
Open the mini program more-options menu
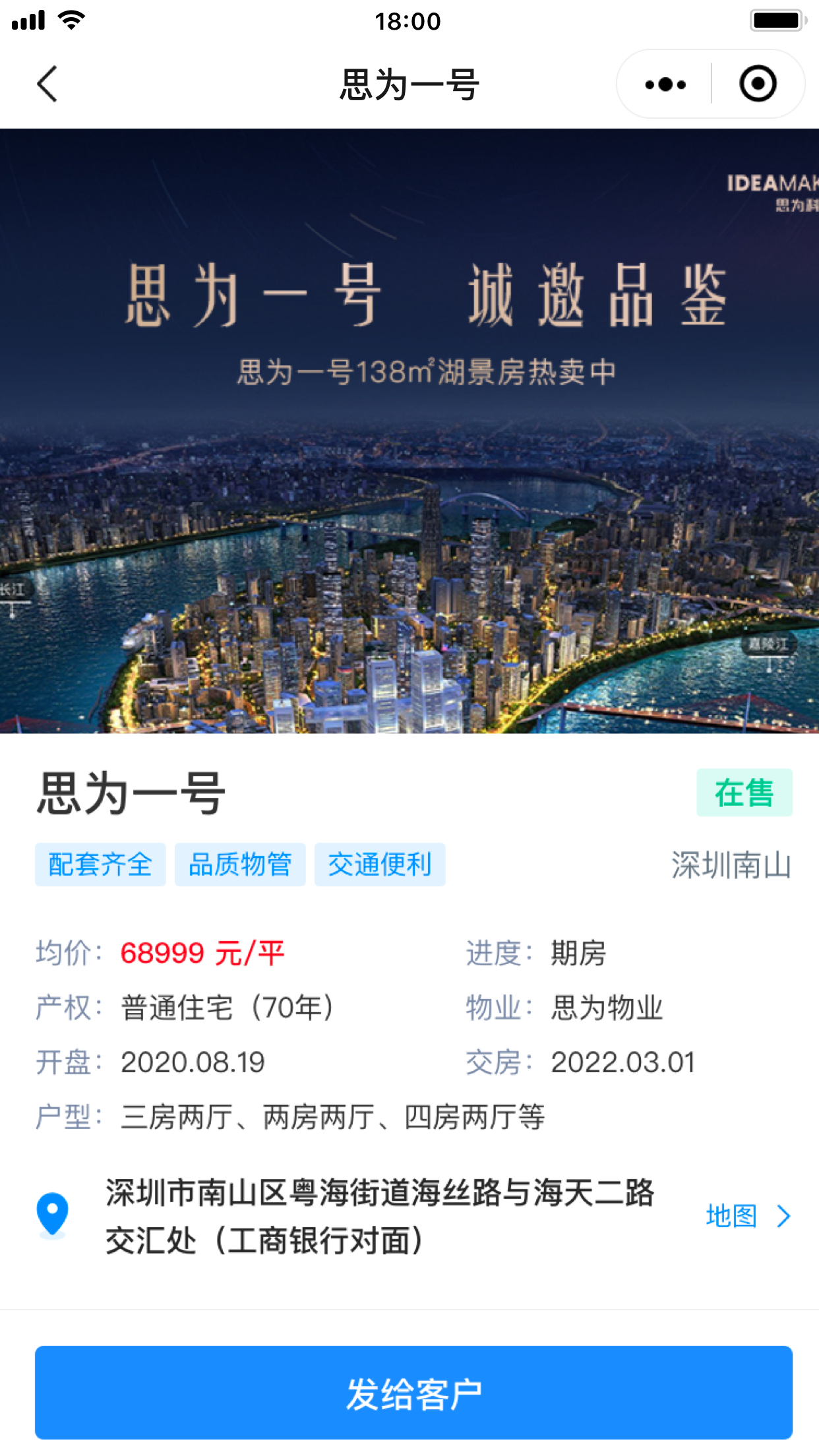click(x=665, y=84)
